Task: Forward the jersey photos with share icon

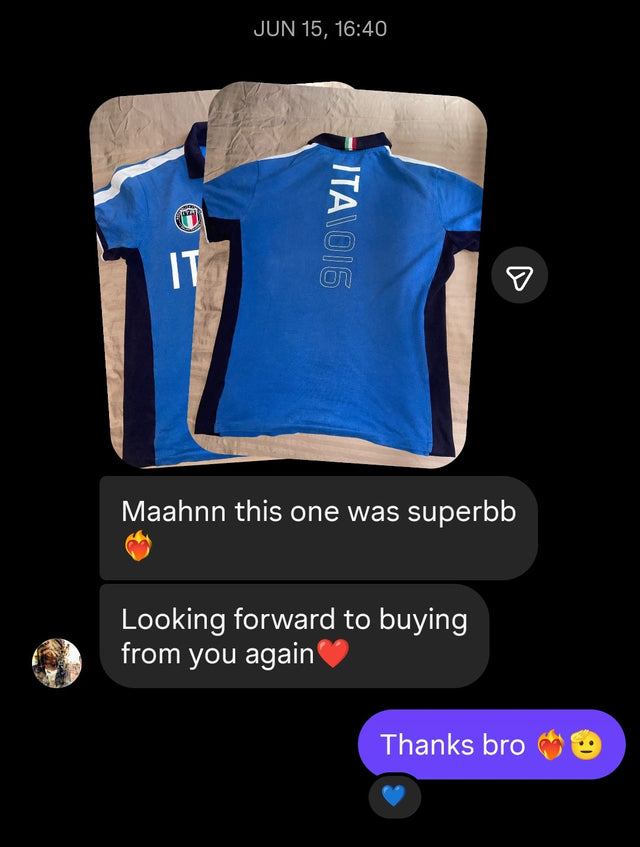Action: point(520,275)
